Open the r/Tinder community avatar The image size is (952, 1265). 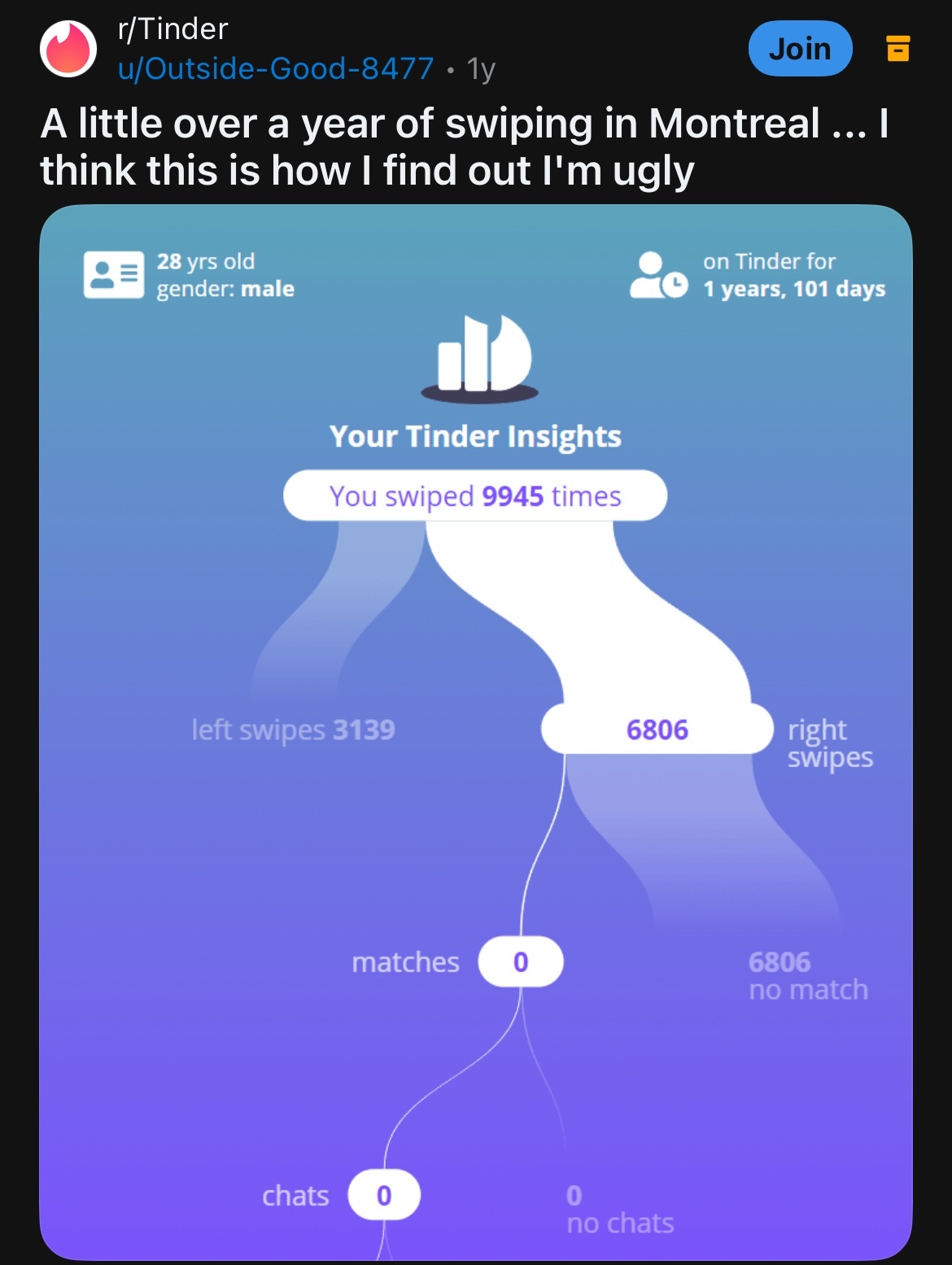point(68,49)
